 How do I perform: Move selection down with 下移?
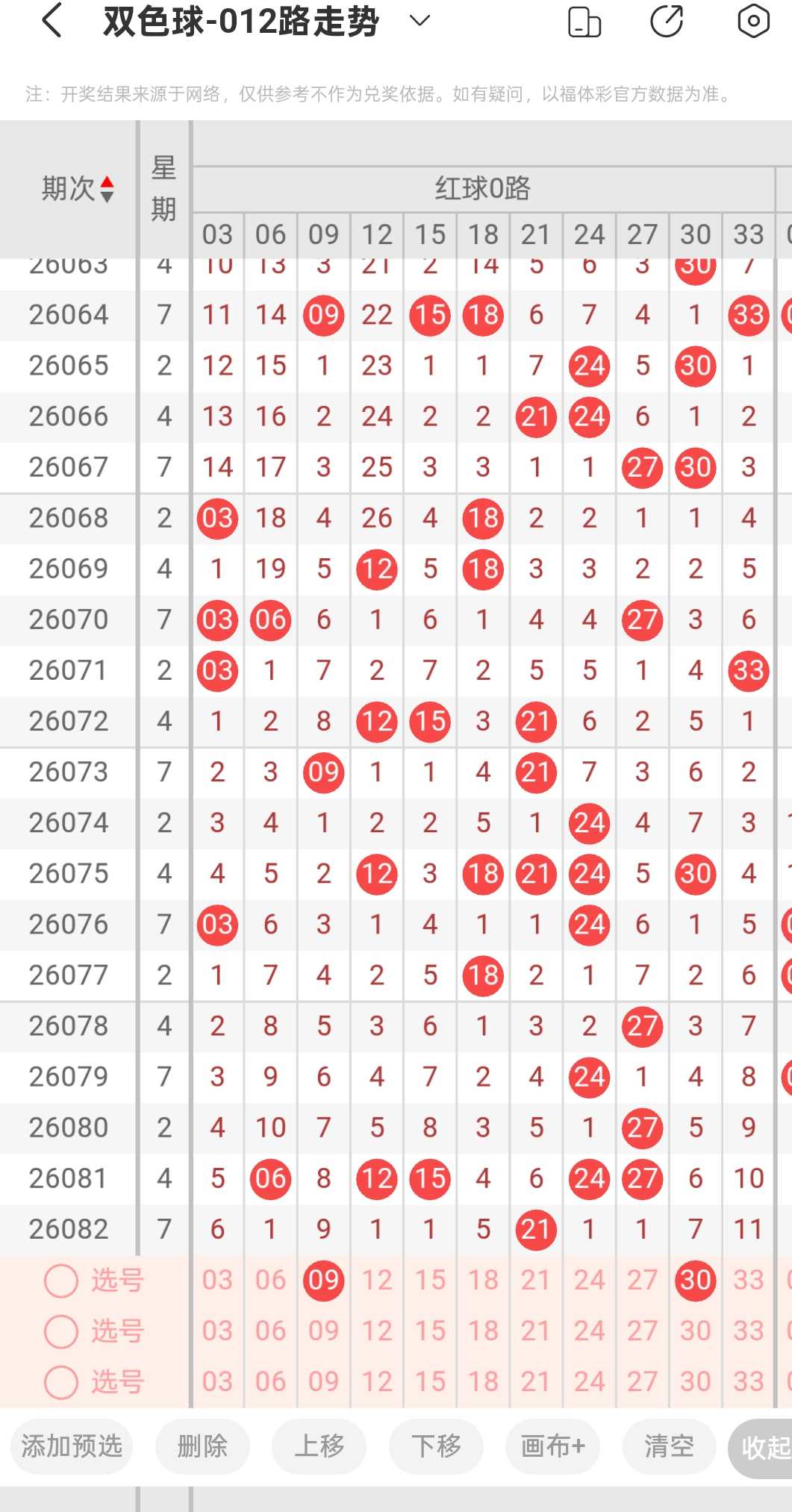click(436, 1446)
